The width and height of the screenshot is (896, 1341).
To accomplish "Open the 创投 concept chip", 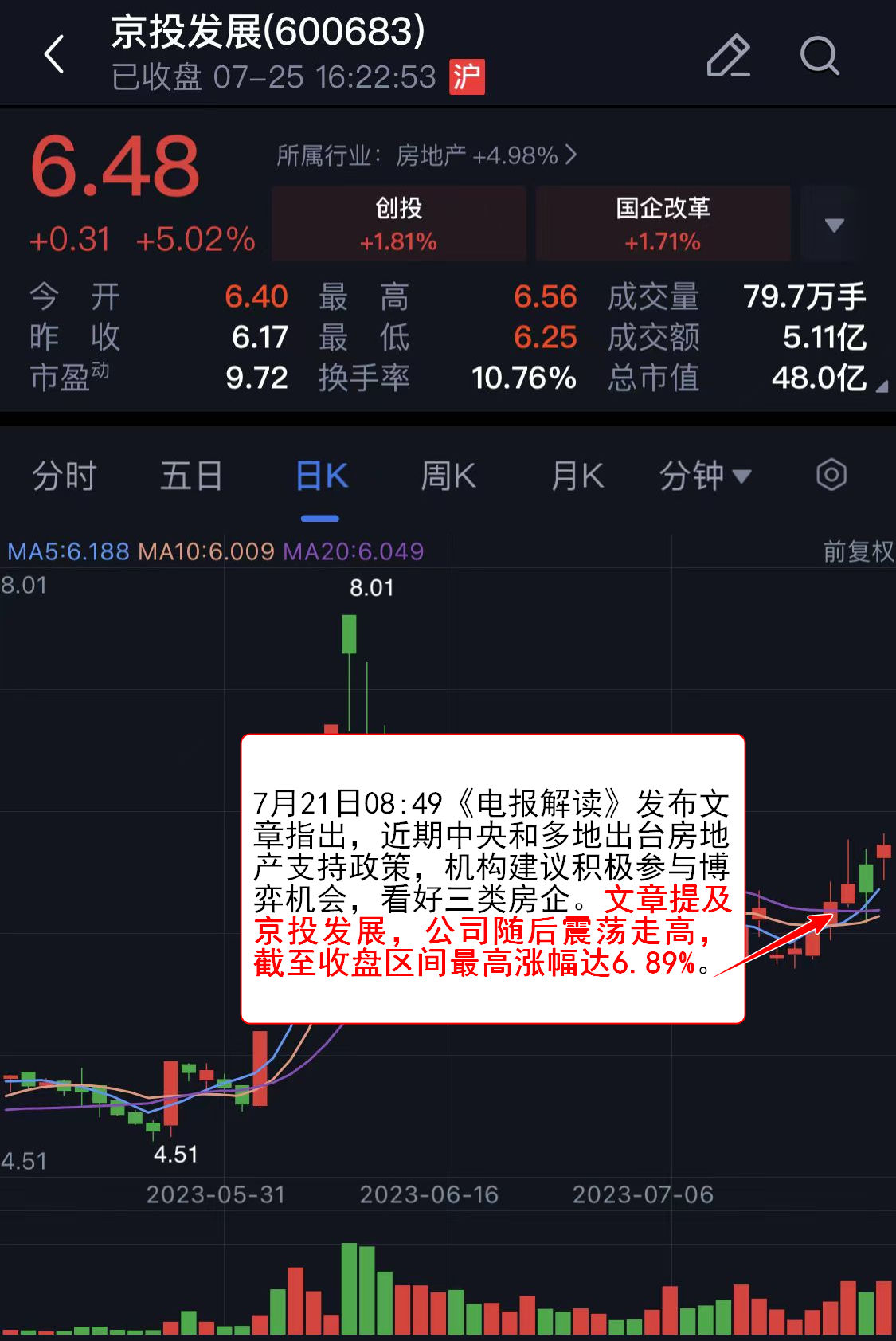I will pyautogui.click(x=398, y=224).
